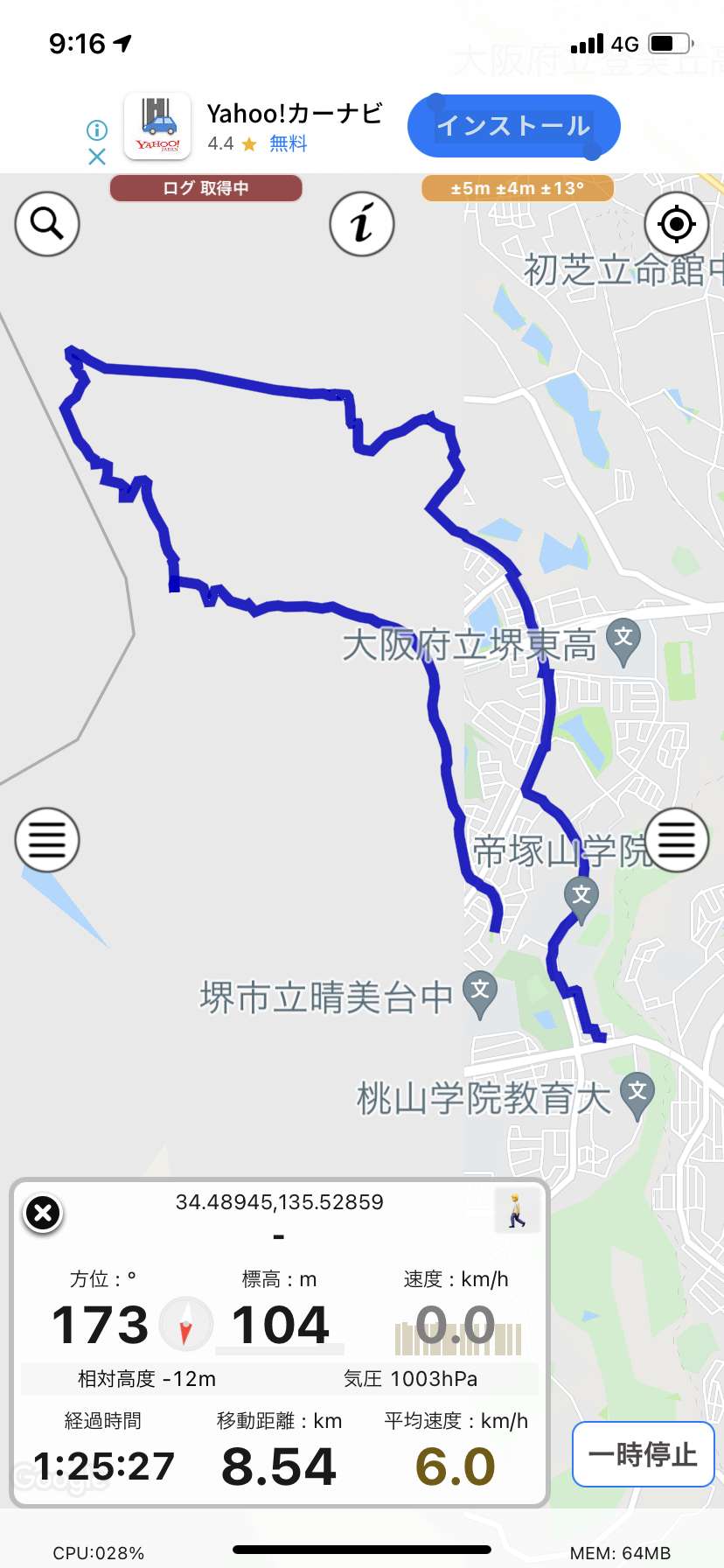The image size is (724, 1568).
Task: Dismiss the ad banner
Action: (x=97, y=157)
